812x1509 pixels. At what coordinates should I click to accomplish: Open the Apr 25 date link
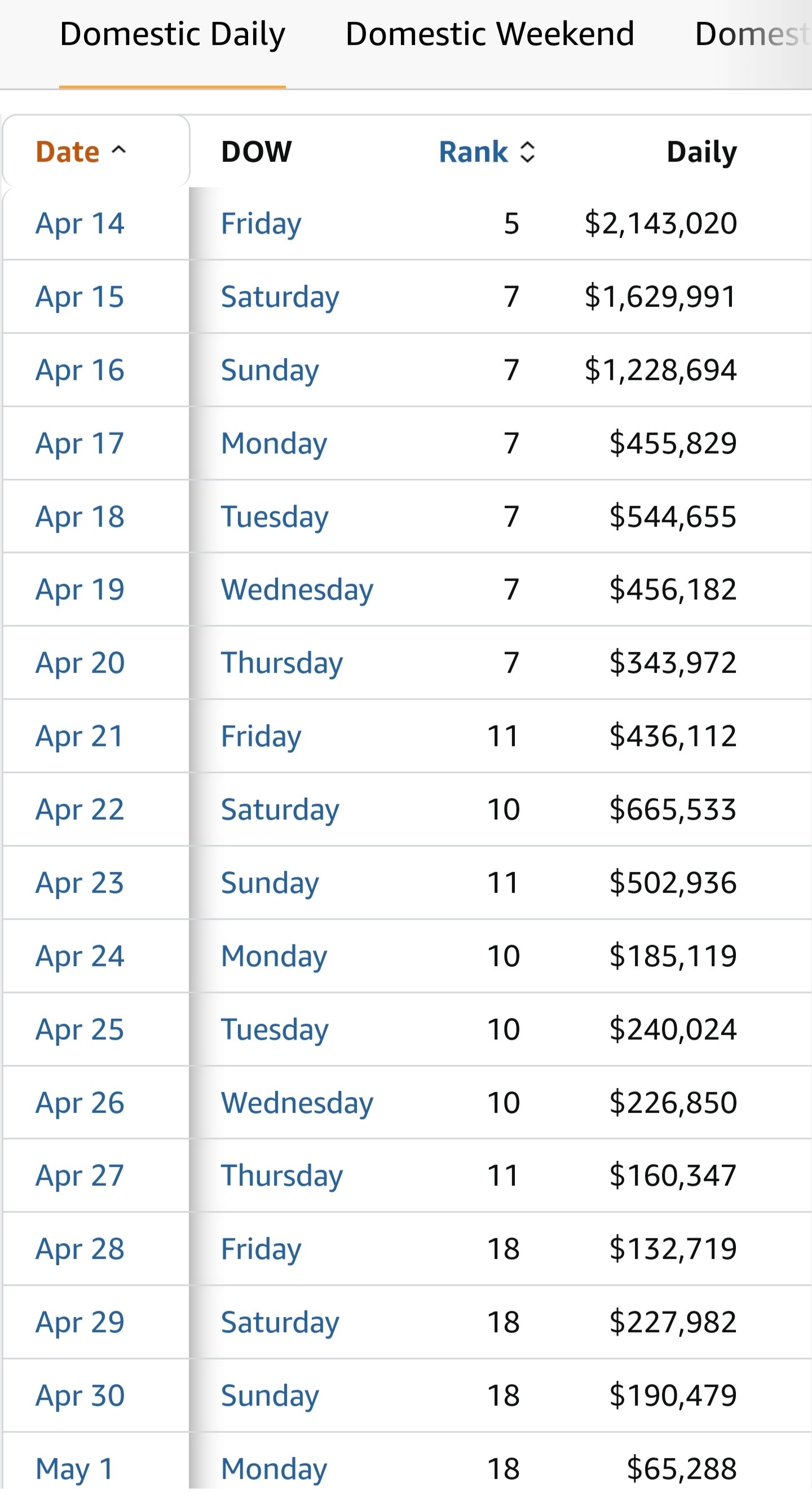pos(80,1030)
